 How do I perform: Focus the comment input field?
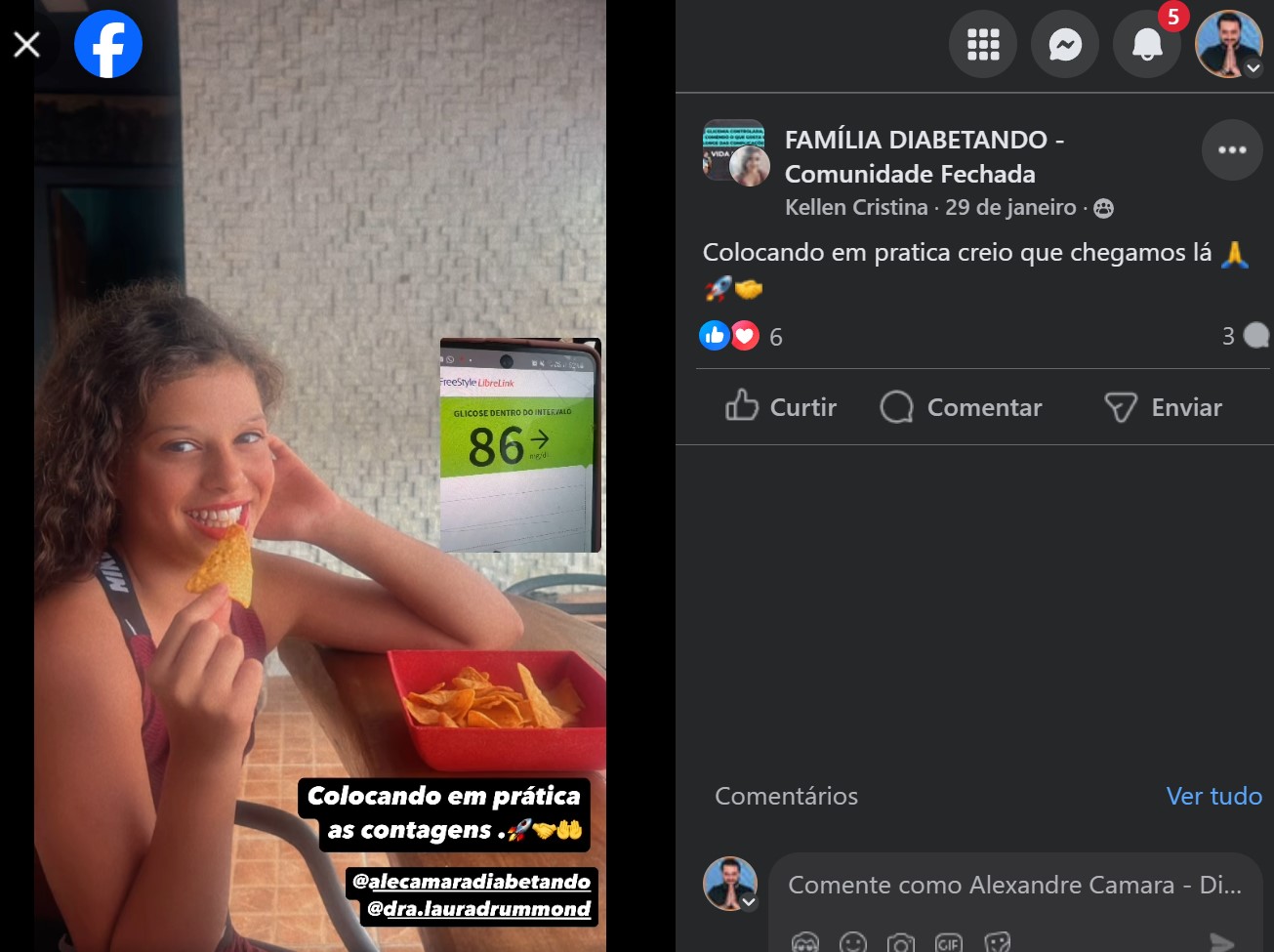coord(1013,885)
